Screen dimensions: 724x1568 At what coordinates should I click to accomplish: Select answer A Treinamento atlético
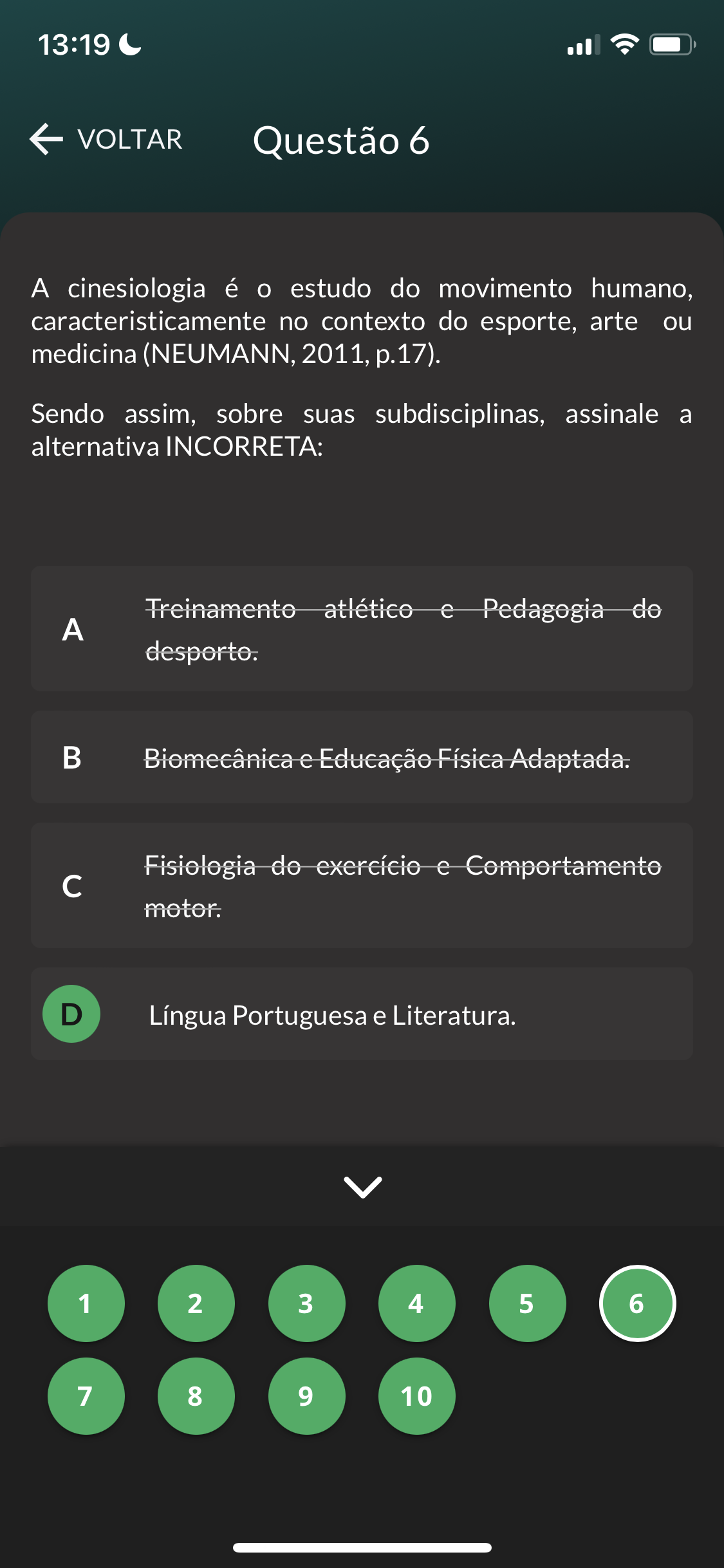(x=362, y=629)
